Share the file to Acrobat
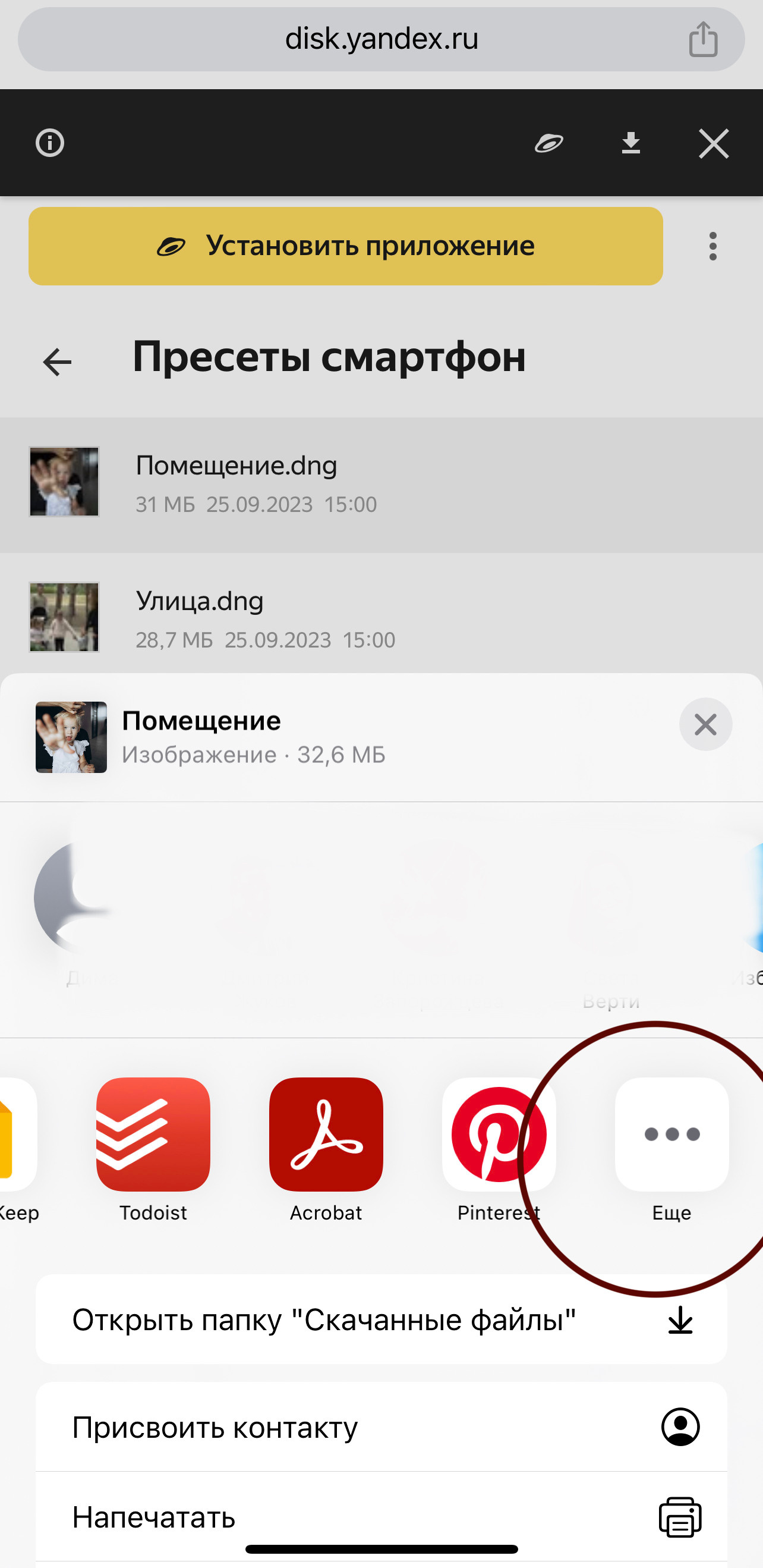Screen dimensions: 763x1568 pyautogui.click(x=326, y=1133)
